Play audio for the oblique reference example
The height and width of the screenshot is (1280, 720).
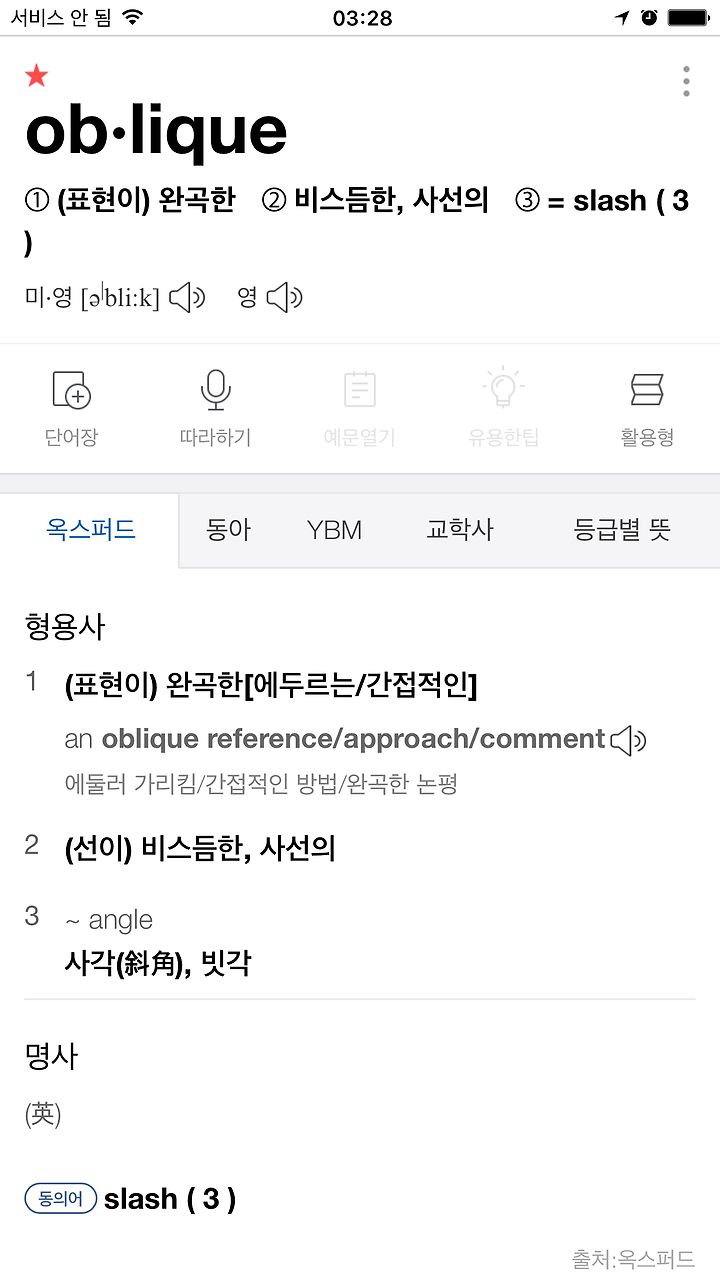point(628,740)
